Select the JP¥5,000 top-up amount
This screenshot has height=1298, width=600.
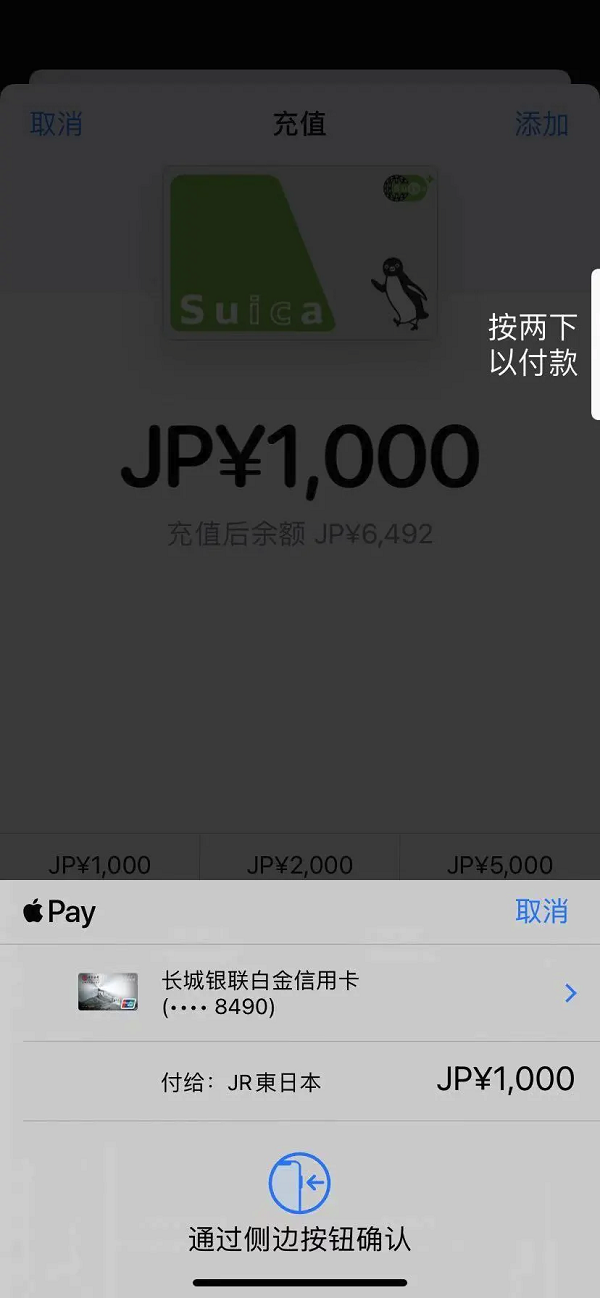point(500,863)
